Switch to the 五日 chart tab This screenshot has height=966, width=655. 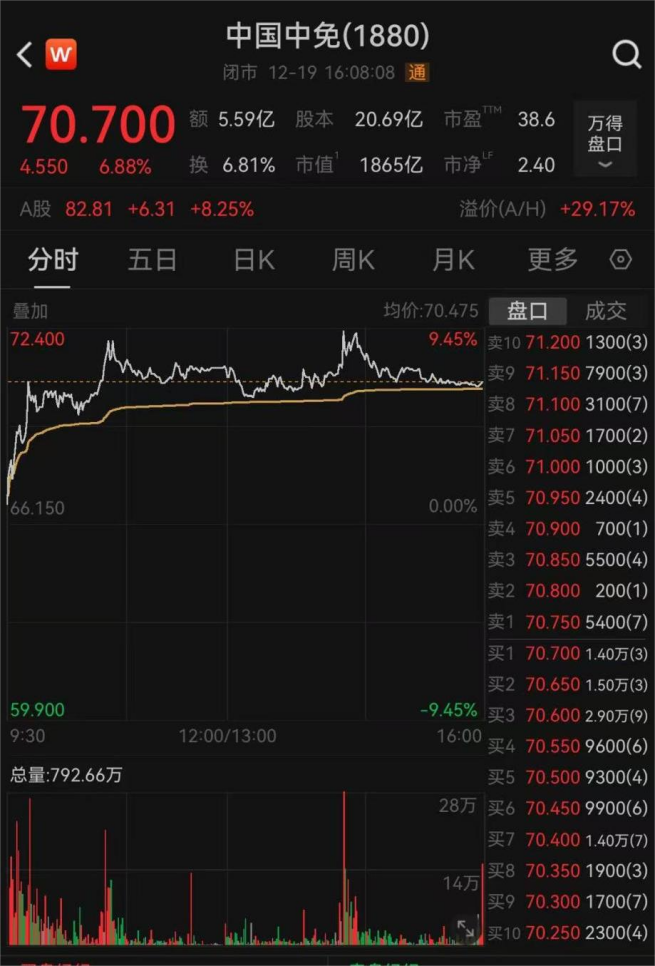152,260
